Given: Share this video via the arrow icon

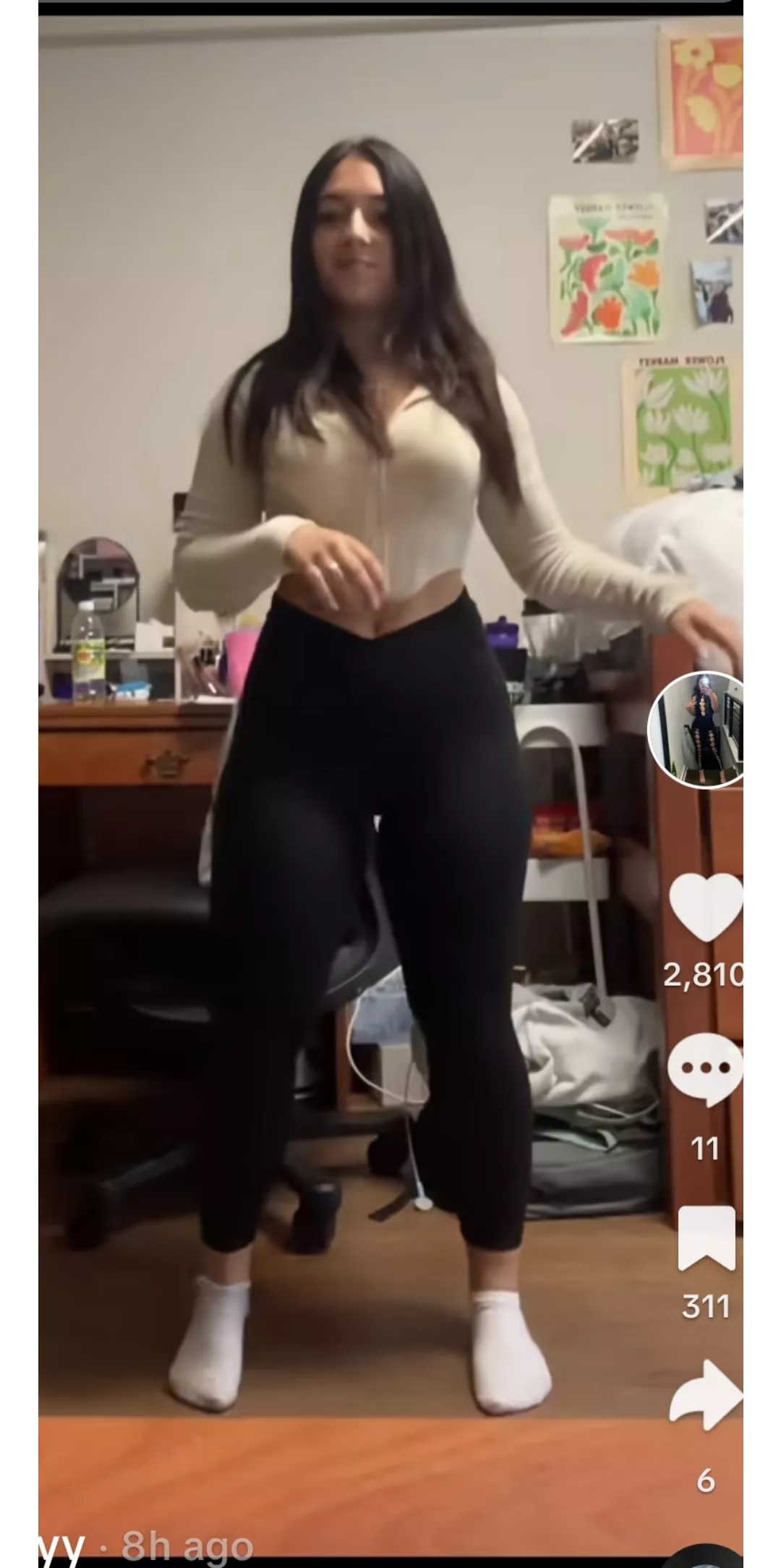Looking at the screenshot, I should [706, 1396].
